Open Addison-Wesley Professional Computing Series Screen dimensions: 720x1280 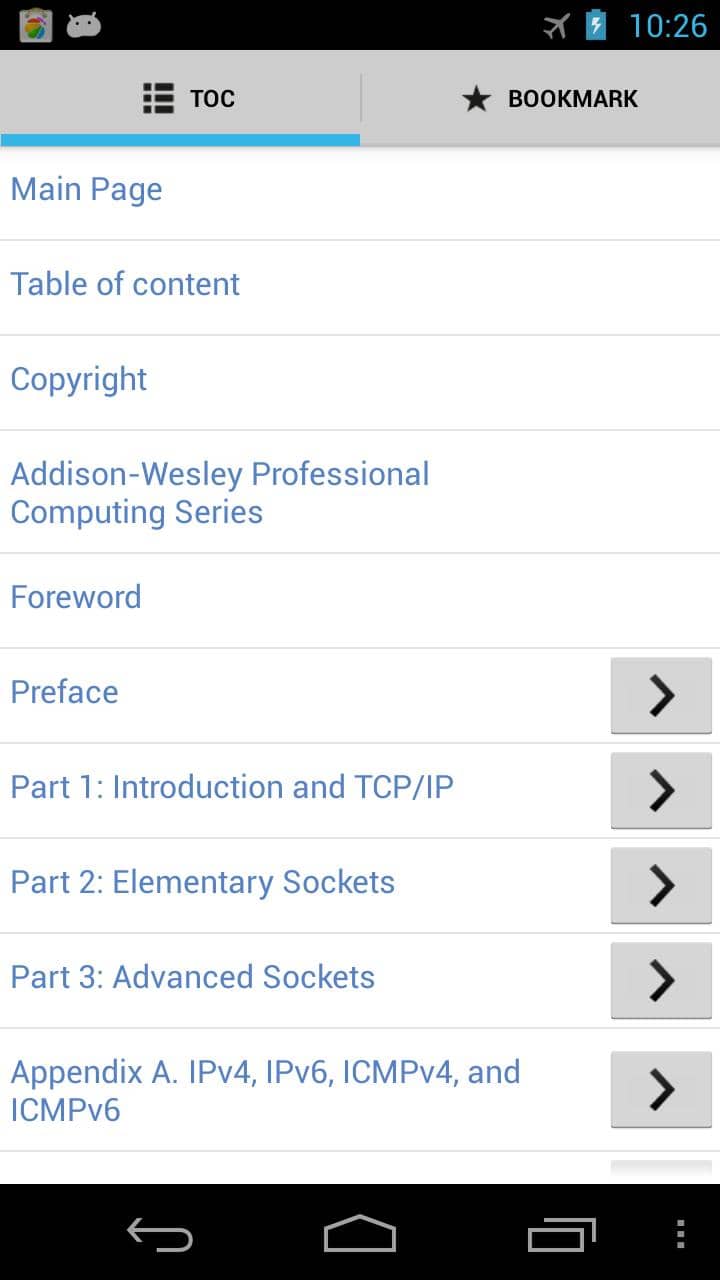pyautogui.click(x=360, y=492)
